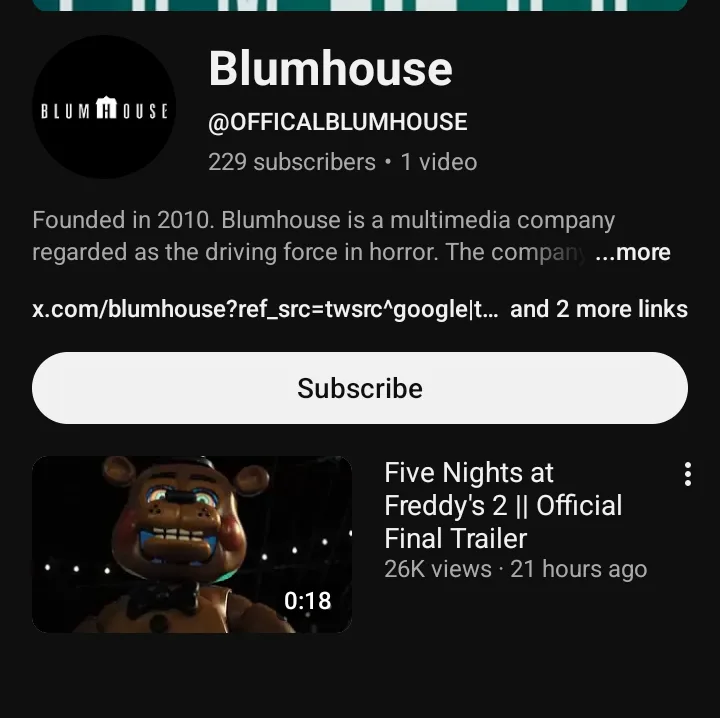Expand the channel description with ...more
Image resolution: width=720 pixels, height=718 pixels.
pyautogui.click(x=631, y=253)
